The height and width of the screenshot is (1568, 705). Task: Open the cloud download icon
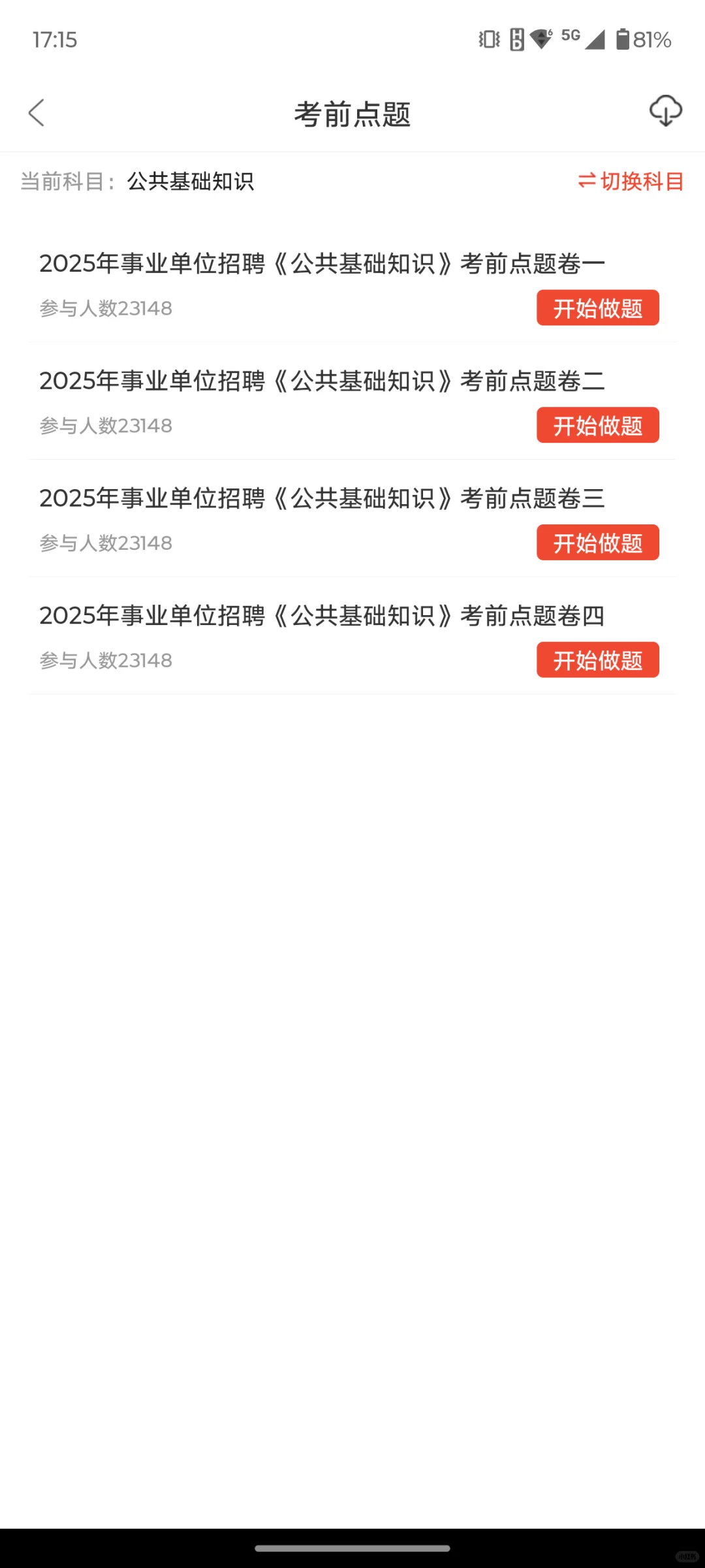coord(666,111)
